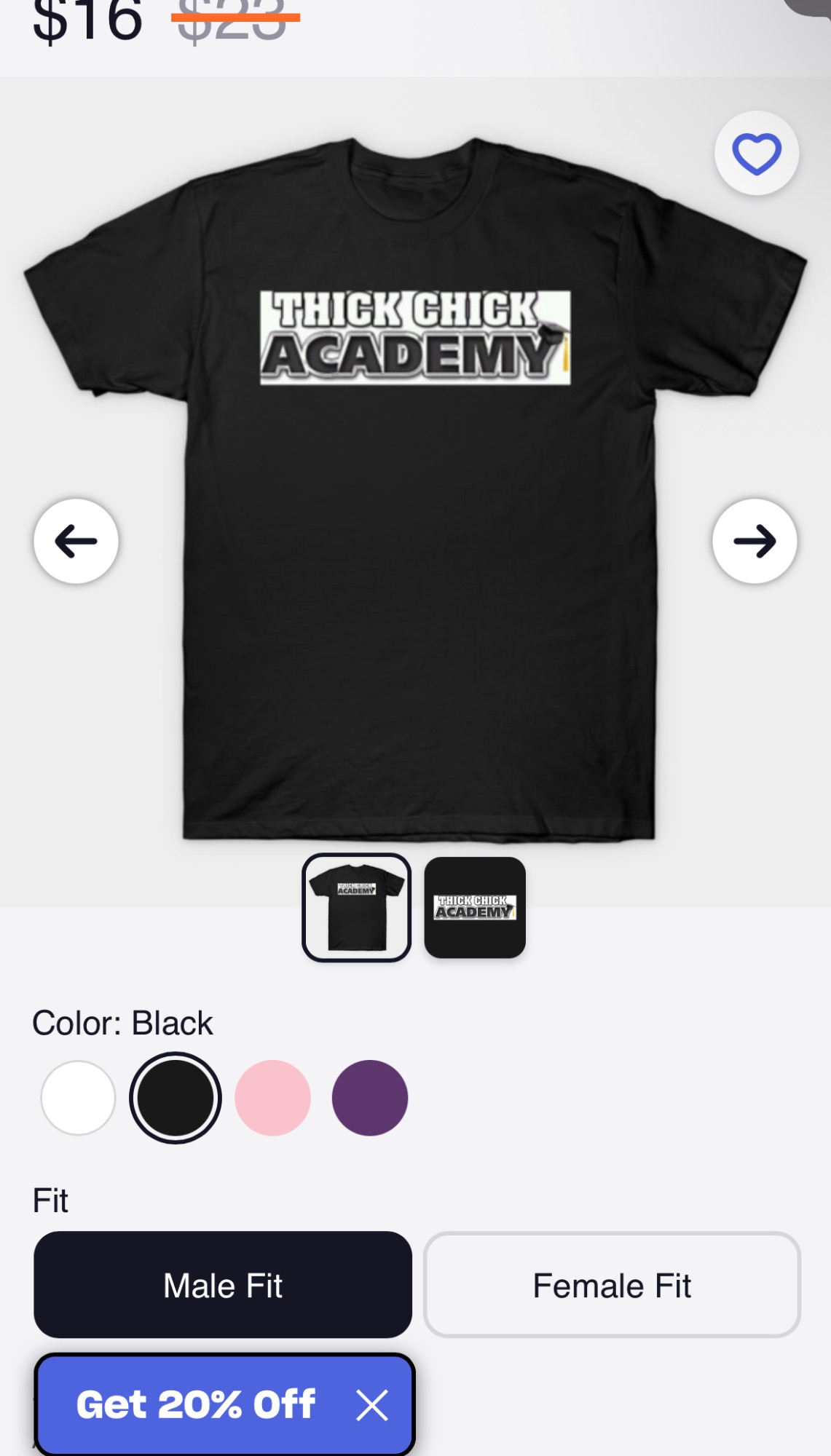831x1456 pixels.
Task: Select the t-shirt mockup thumbnail
Action: coord(357,907)
